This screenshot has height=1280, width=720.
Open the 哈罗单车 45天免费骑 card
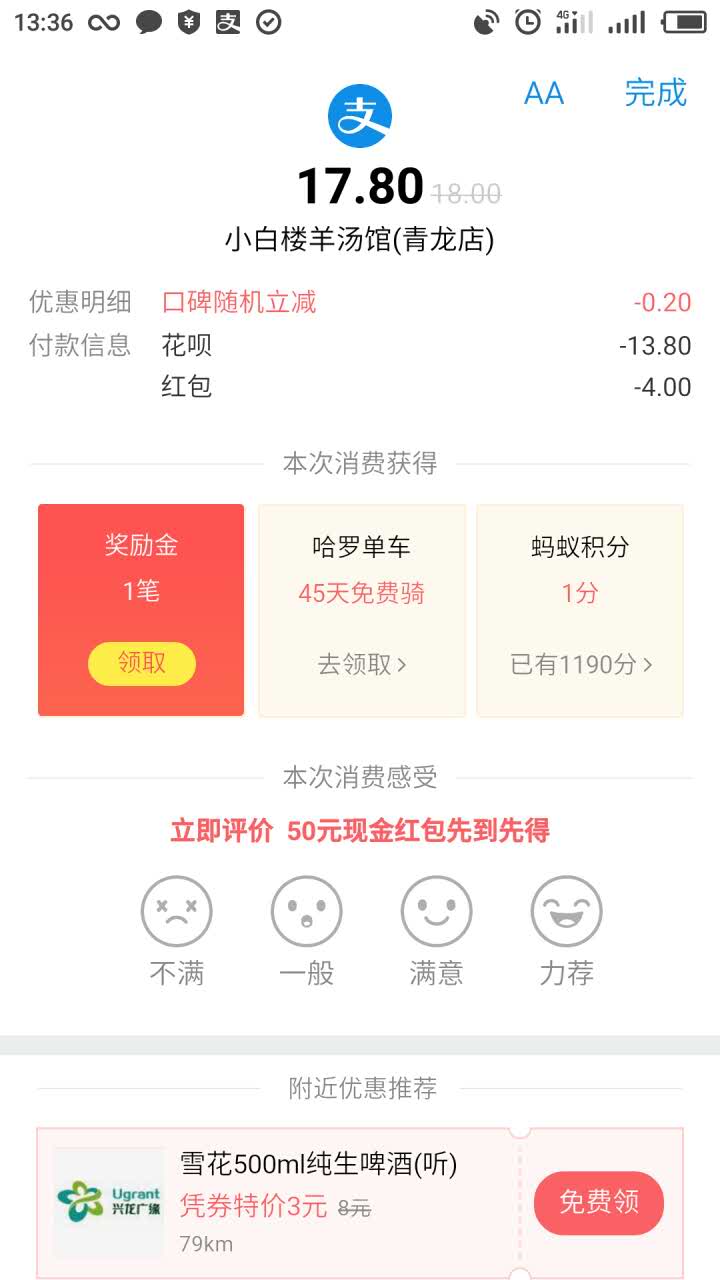362,610
